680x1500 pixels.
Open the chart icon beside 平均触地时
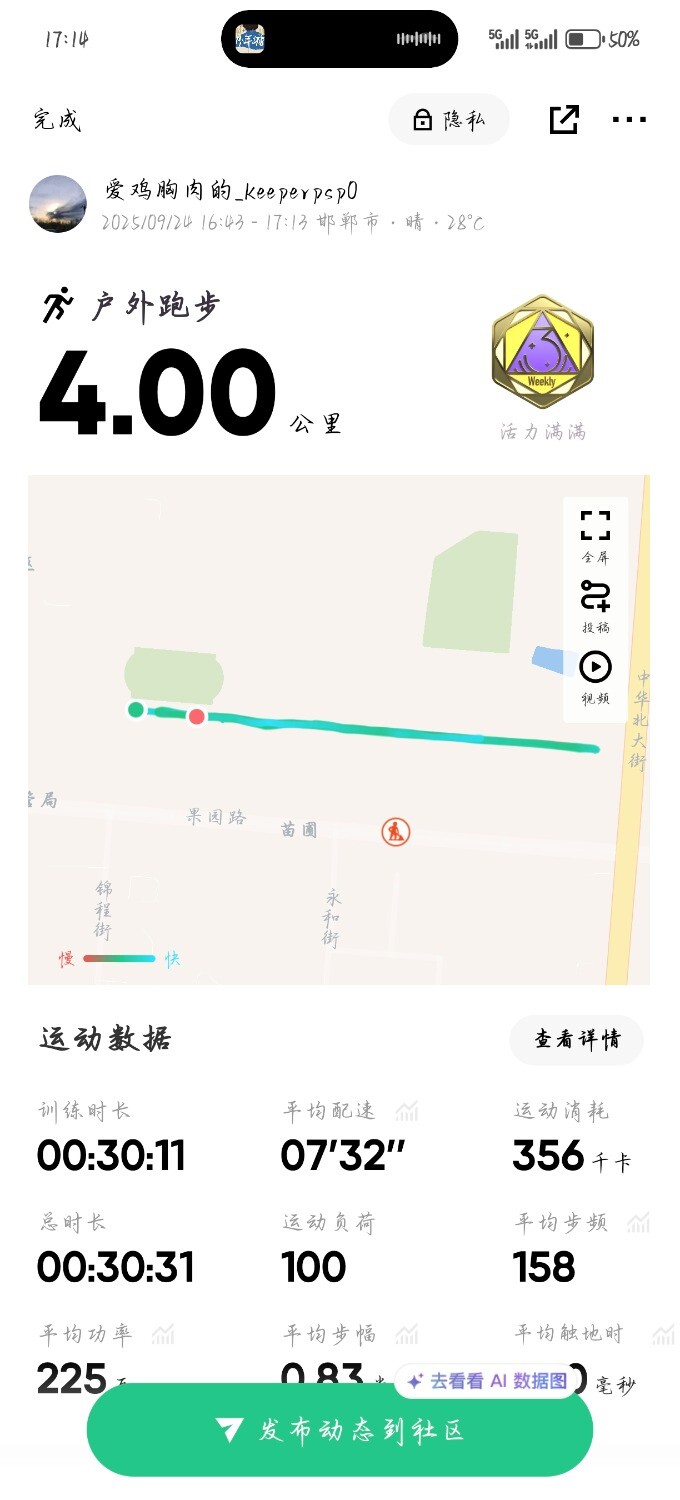pyautogui.click(x=662, y=1334)
